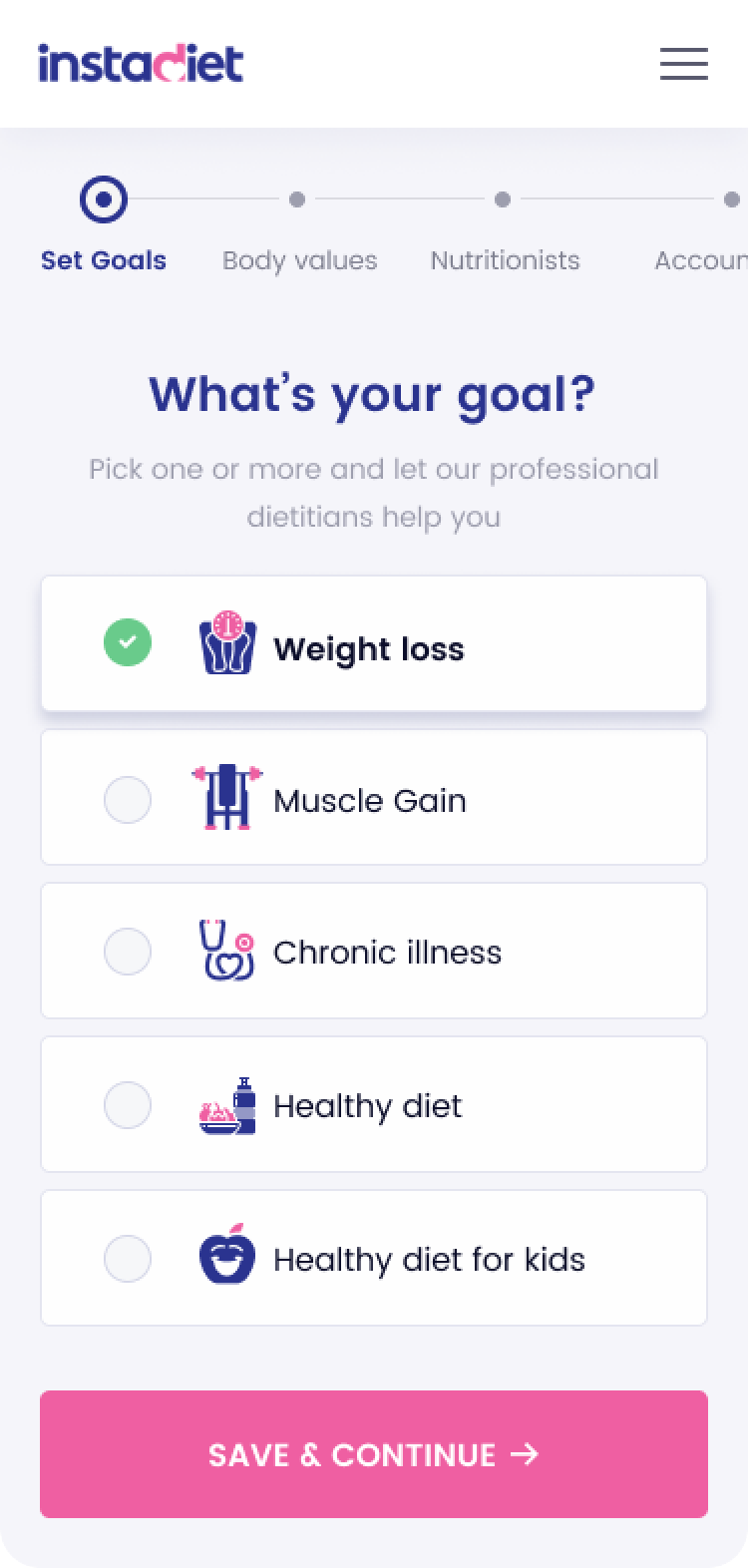Screen dimensions: 748x1568
Task: Select the Muscle Gain goal
Action: click(x=374, y=797)
